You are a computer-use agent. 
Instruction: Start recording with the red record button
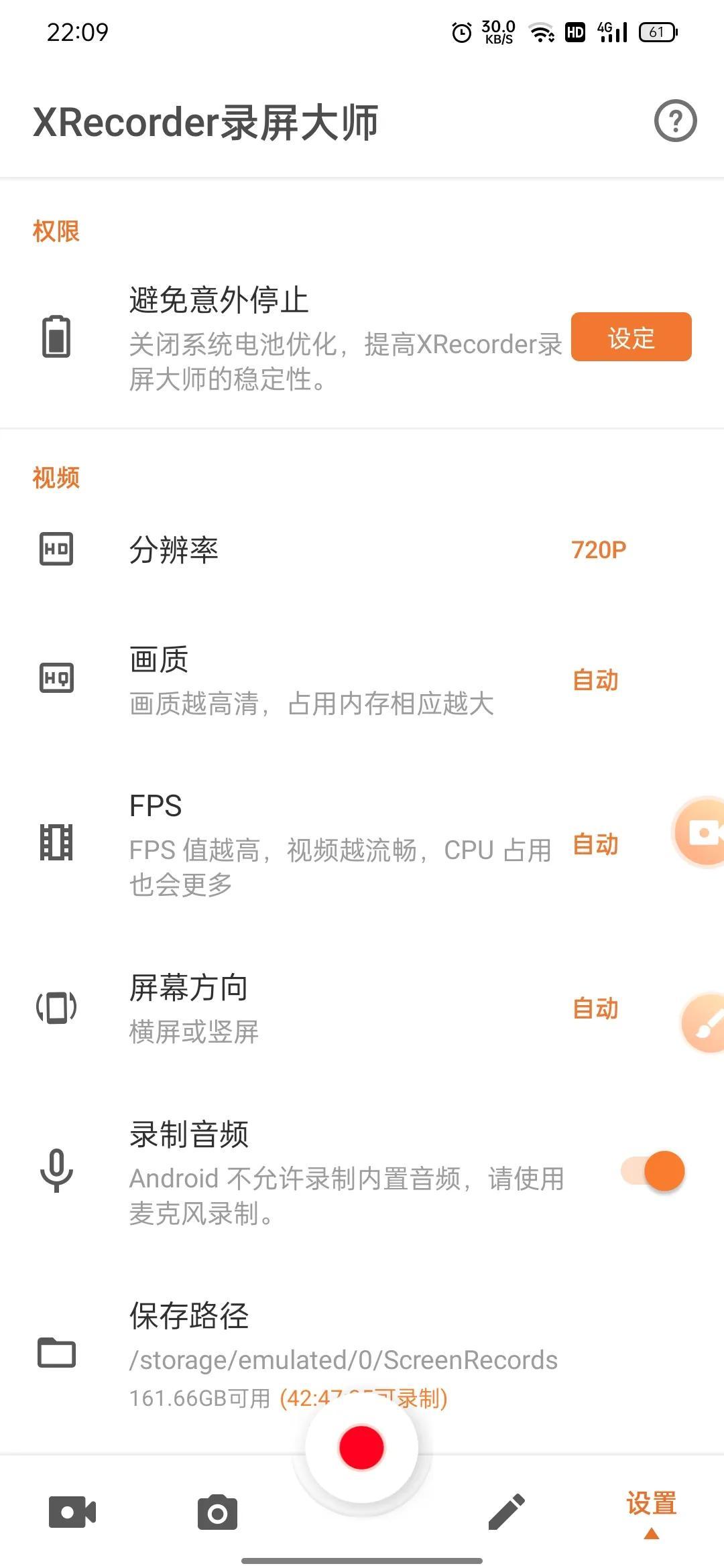(x=361, y=1447)
